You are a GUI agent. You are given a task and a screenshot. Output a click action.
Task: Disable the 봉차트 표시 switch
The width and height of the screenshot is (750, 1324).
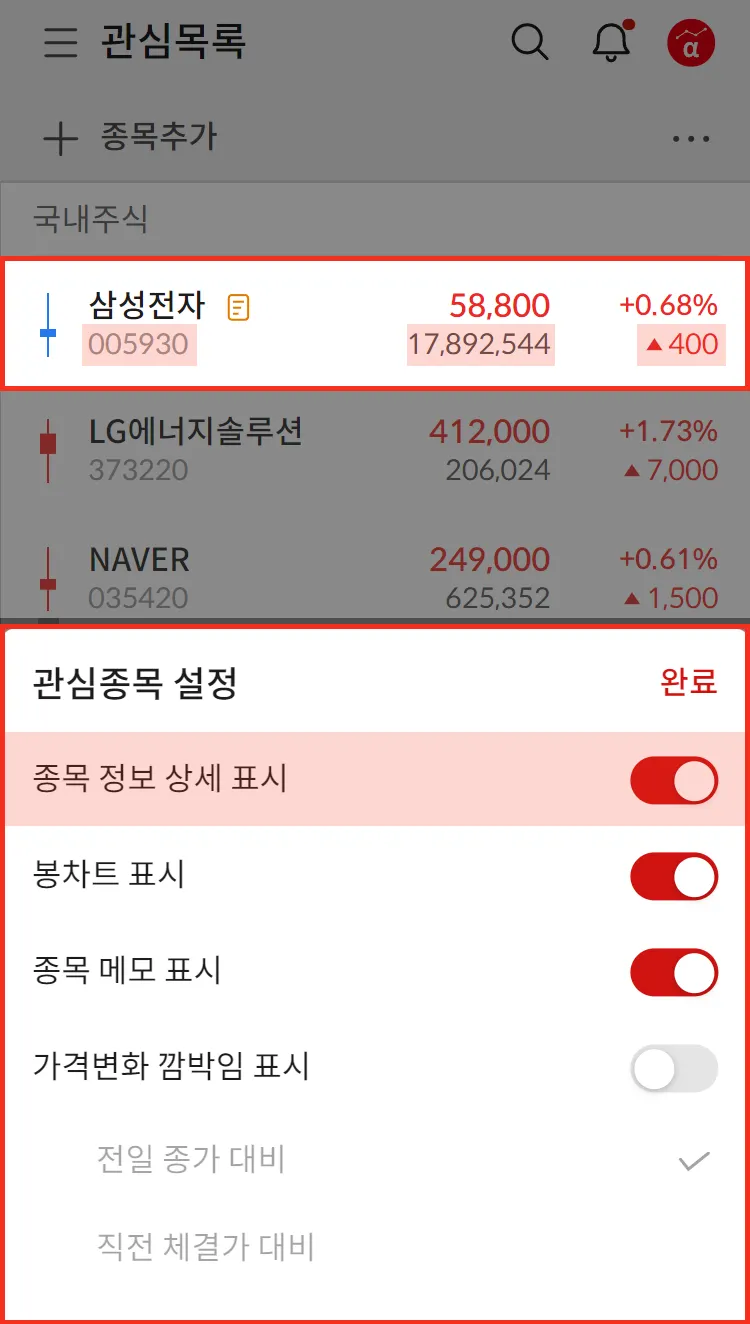673,877
